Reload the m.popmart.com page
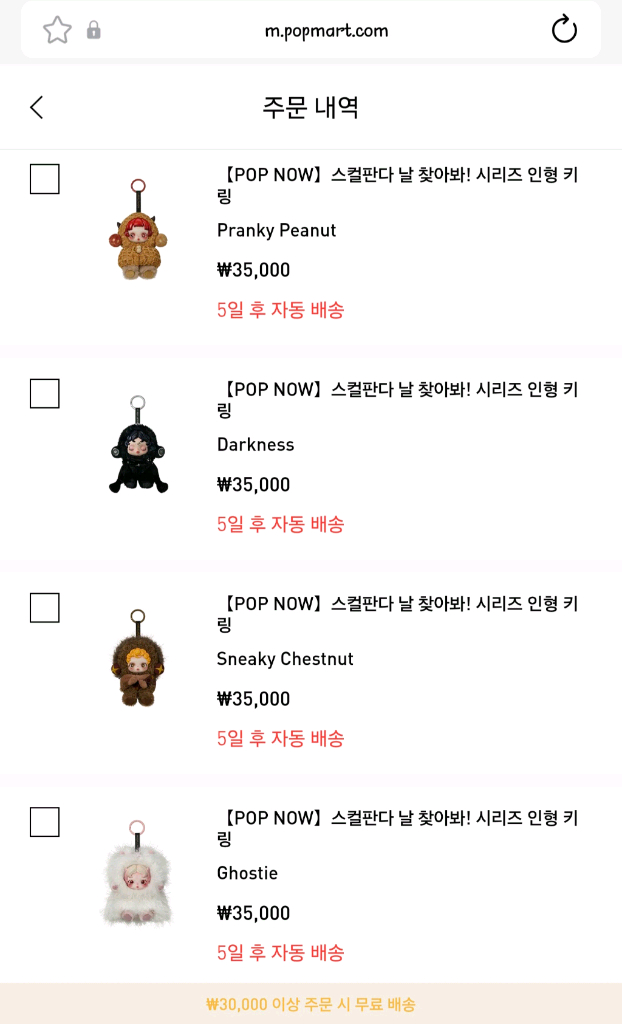 tap(564, 30)
